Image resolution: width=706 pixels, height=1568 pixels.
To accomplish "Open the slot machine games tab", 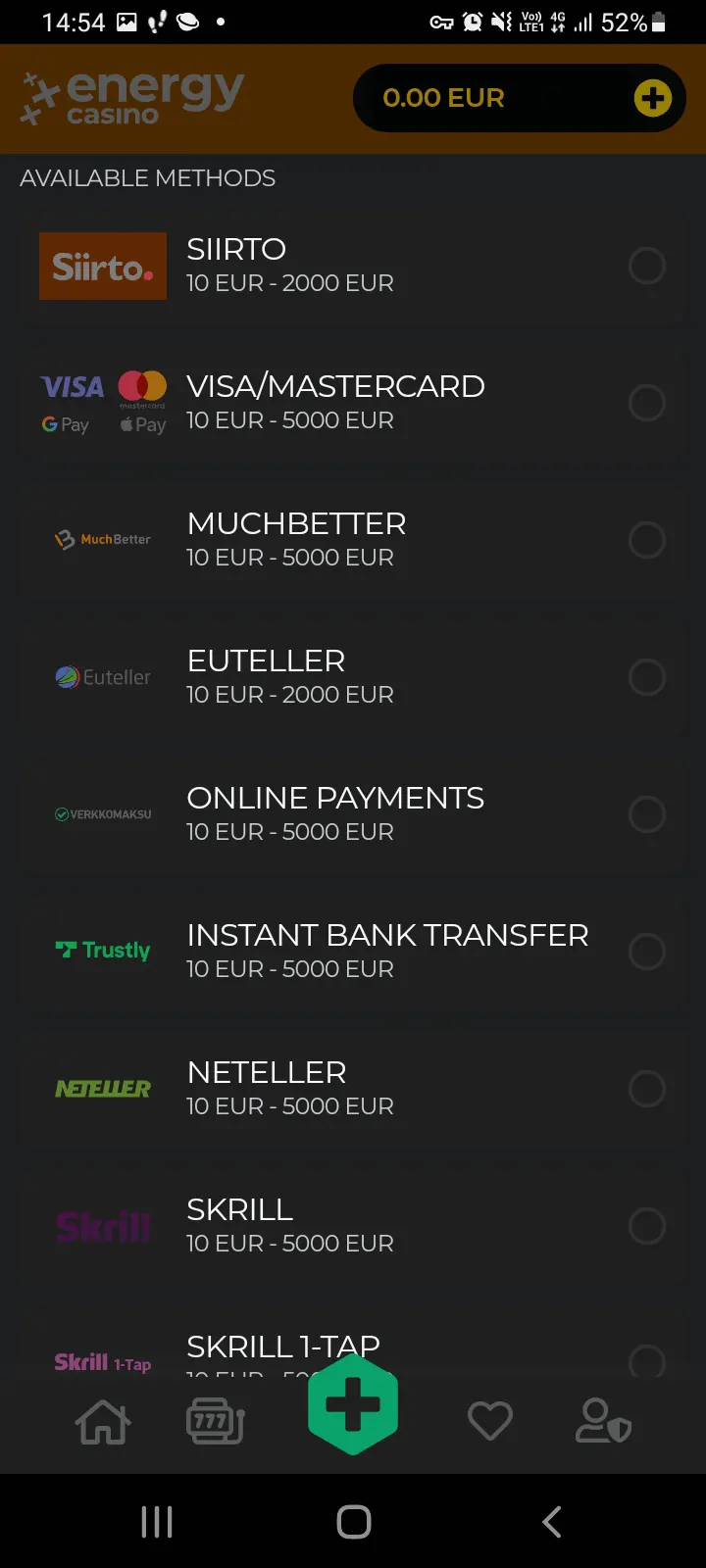I will tap(216, 1421).
